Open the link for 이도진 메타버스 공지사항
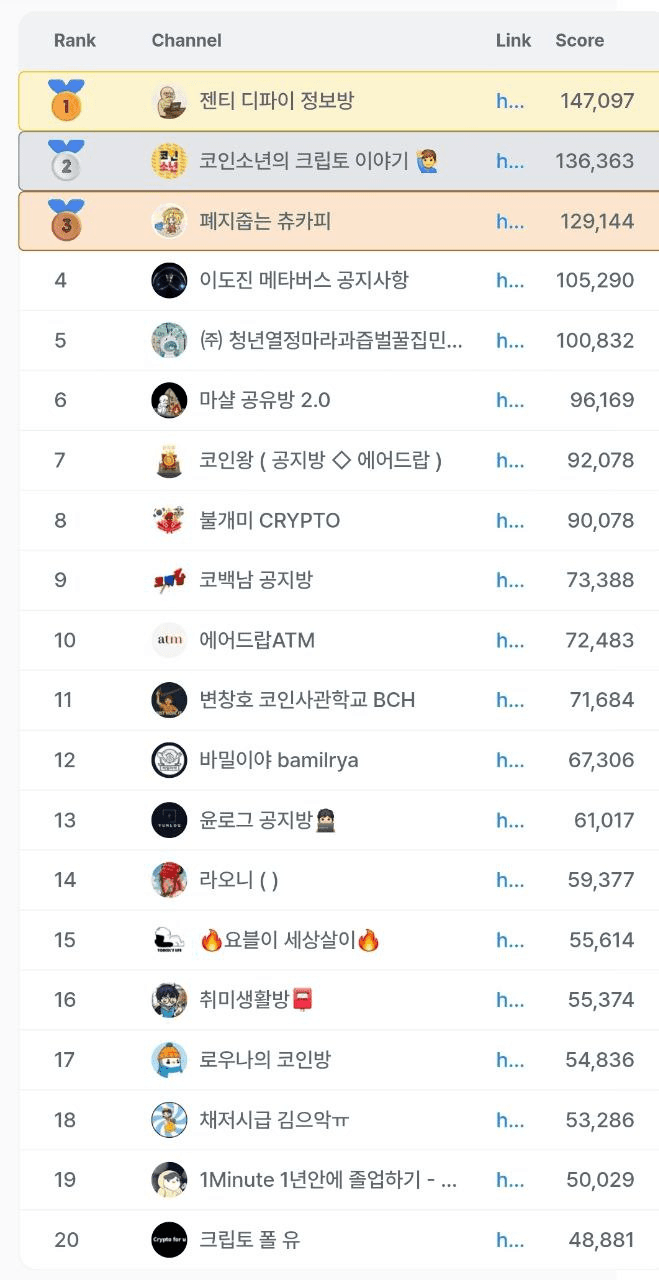Screen dimensions: 659x1280 (x=510, y=281)
